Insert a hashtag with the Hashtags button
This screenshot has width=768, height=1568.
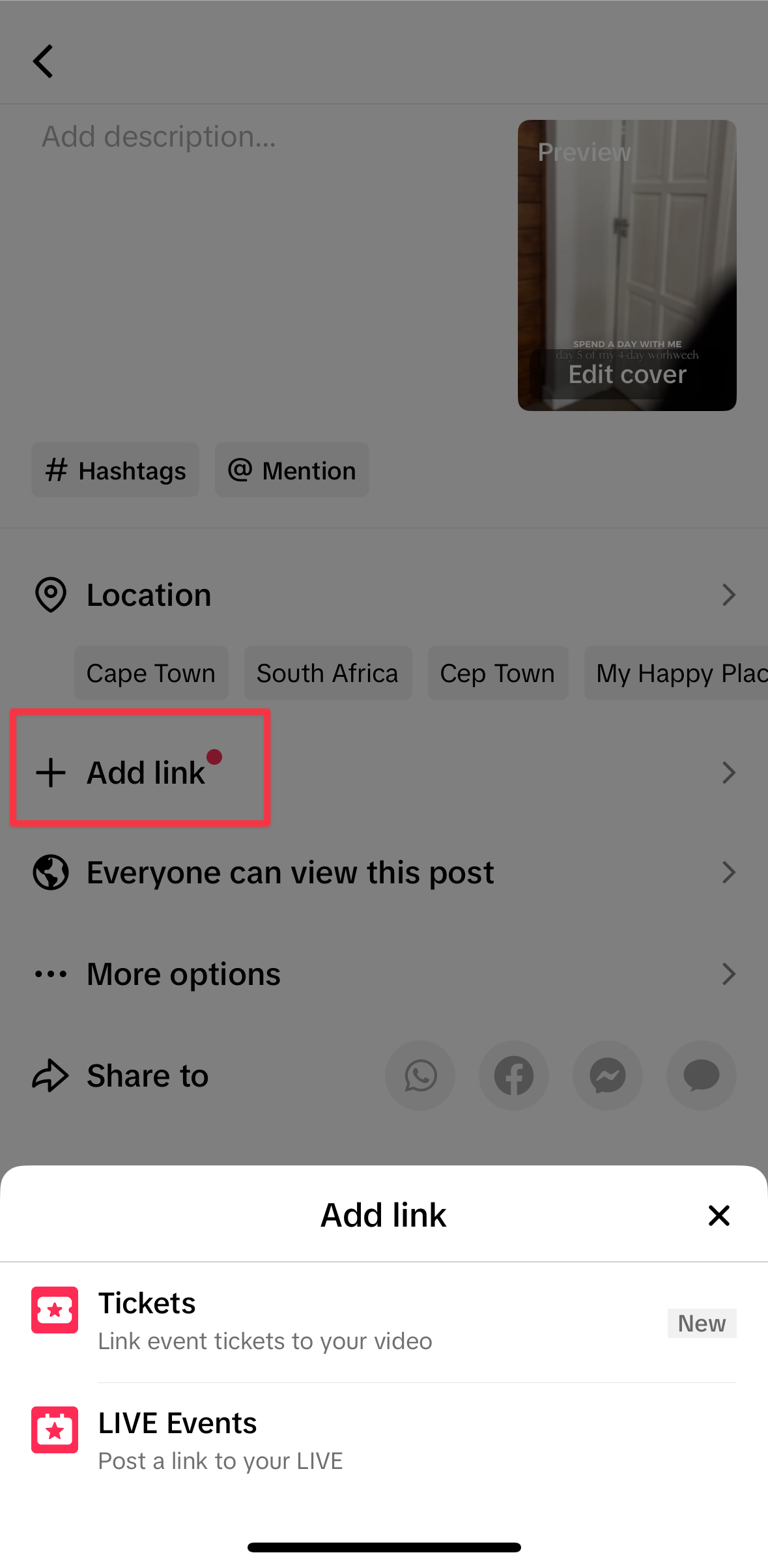[x=115, y=470]
